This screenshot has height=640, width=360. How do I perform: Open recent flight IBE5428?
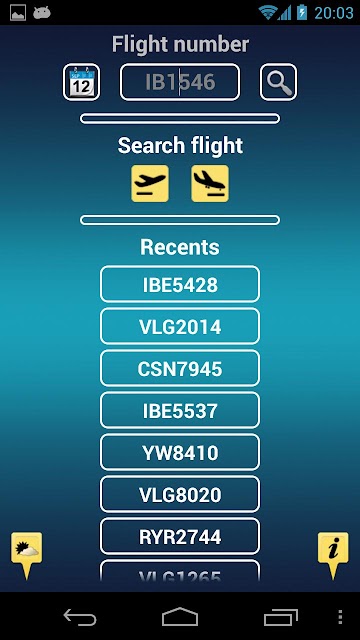(x=180, y=284)
